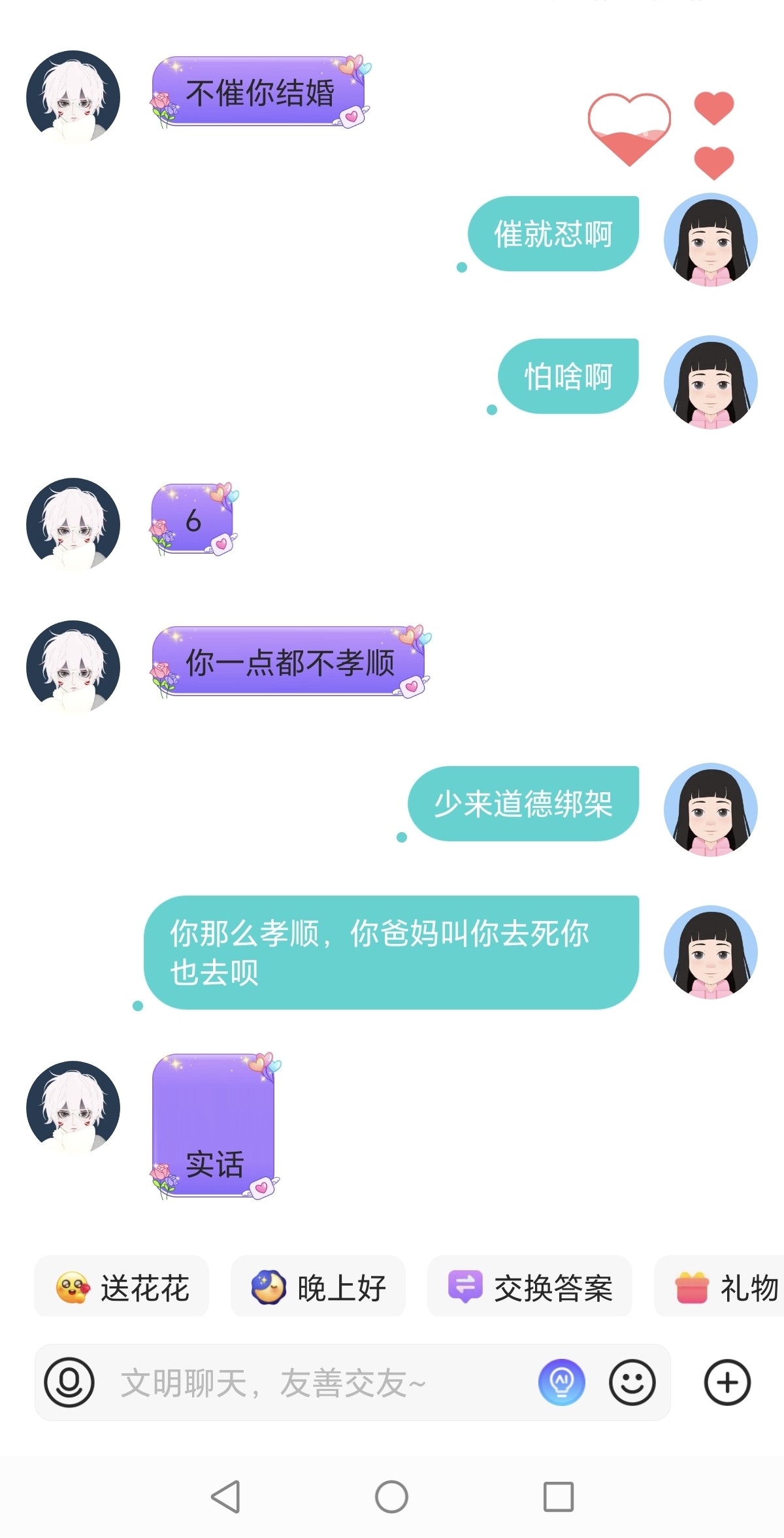Open the plus attachments menu

[727, 1382]
